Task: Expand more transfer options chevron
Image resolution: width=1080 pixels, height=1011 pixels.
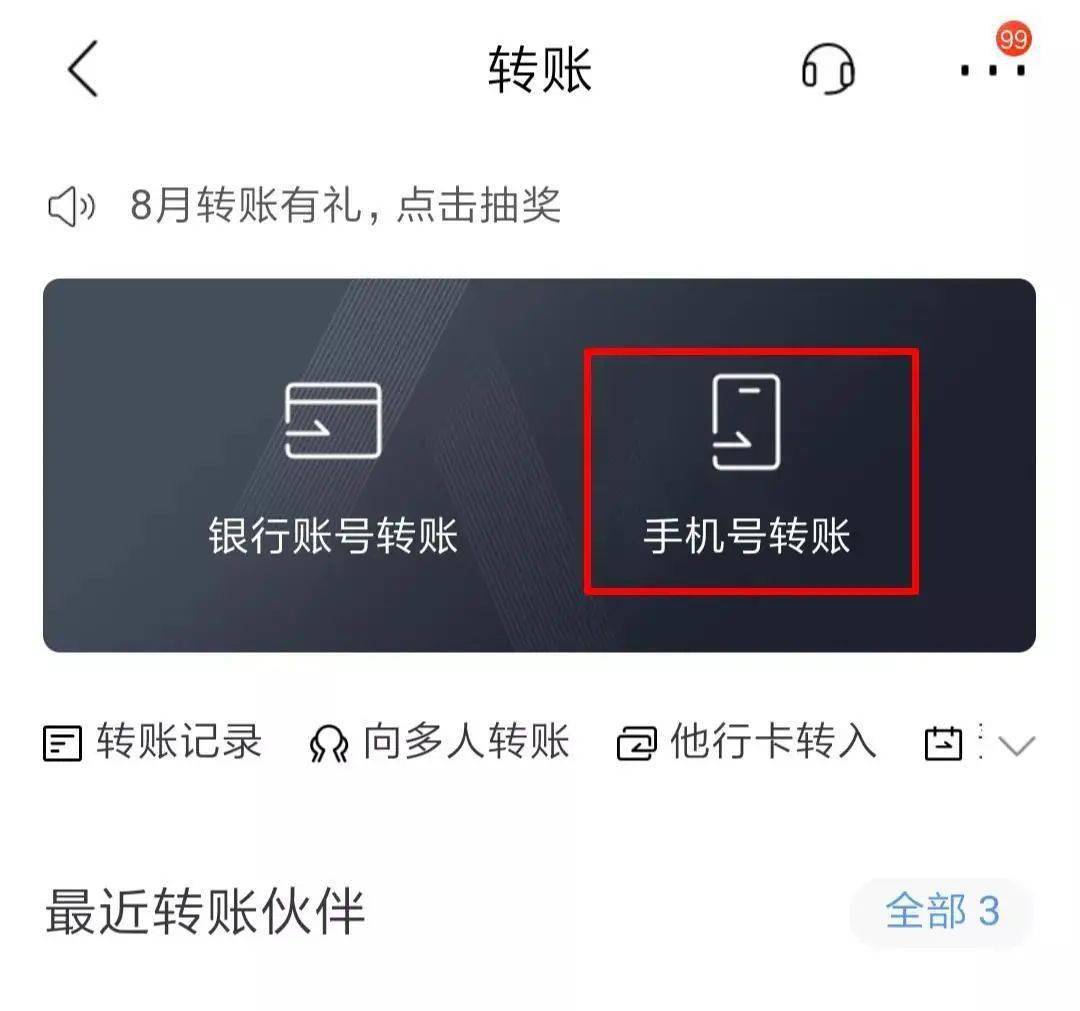Action: [x=1017, y=745]
